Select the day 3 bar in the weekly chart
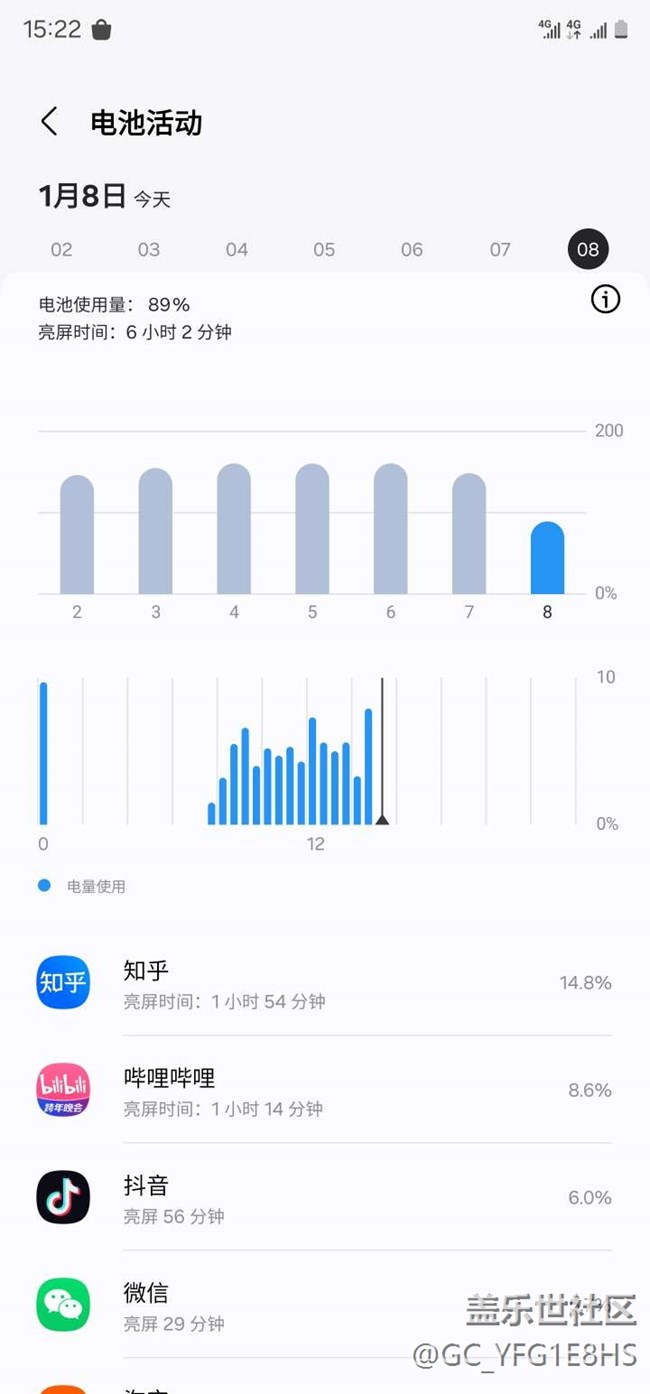650x1394 pixels. [x=155, y=532]
